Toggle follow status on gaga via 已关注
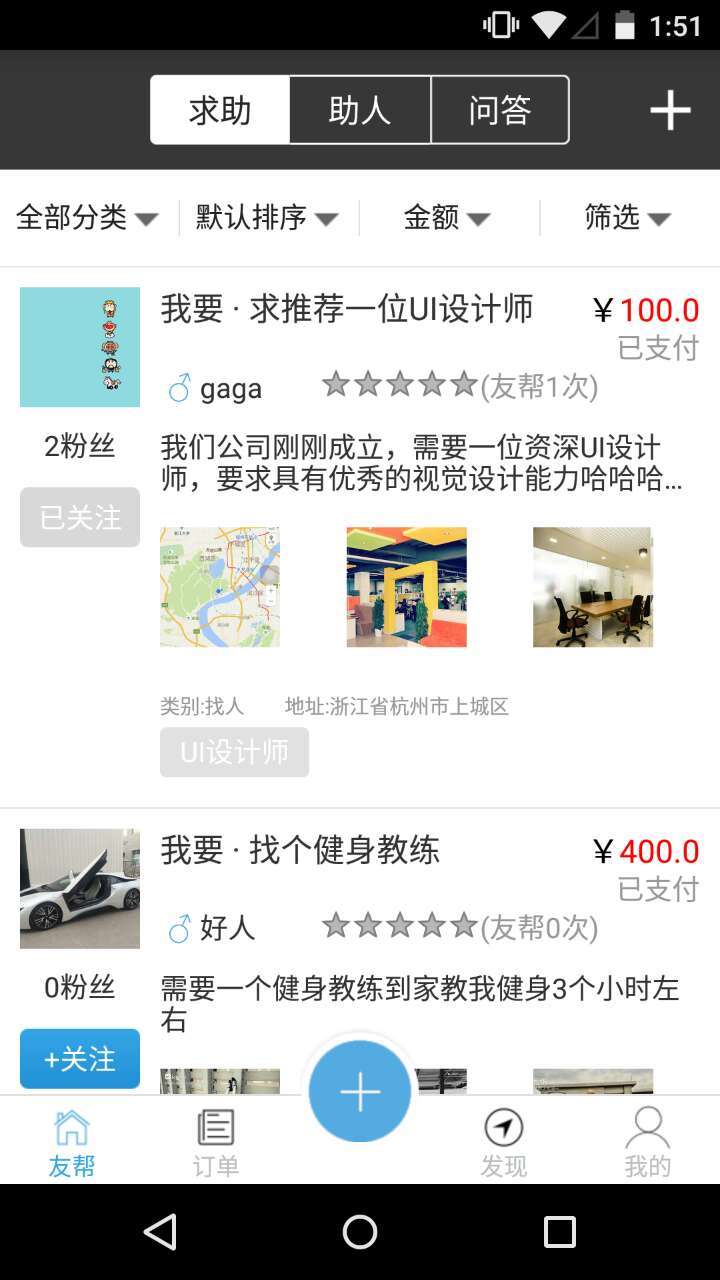The image size is (720, 1280). (x=79, y=517)
